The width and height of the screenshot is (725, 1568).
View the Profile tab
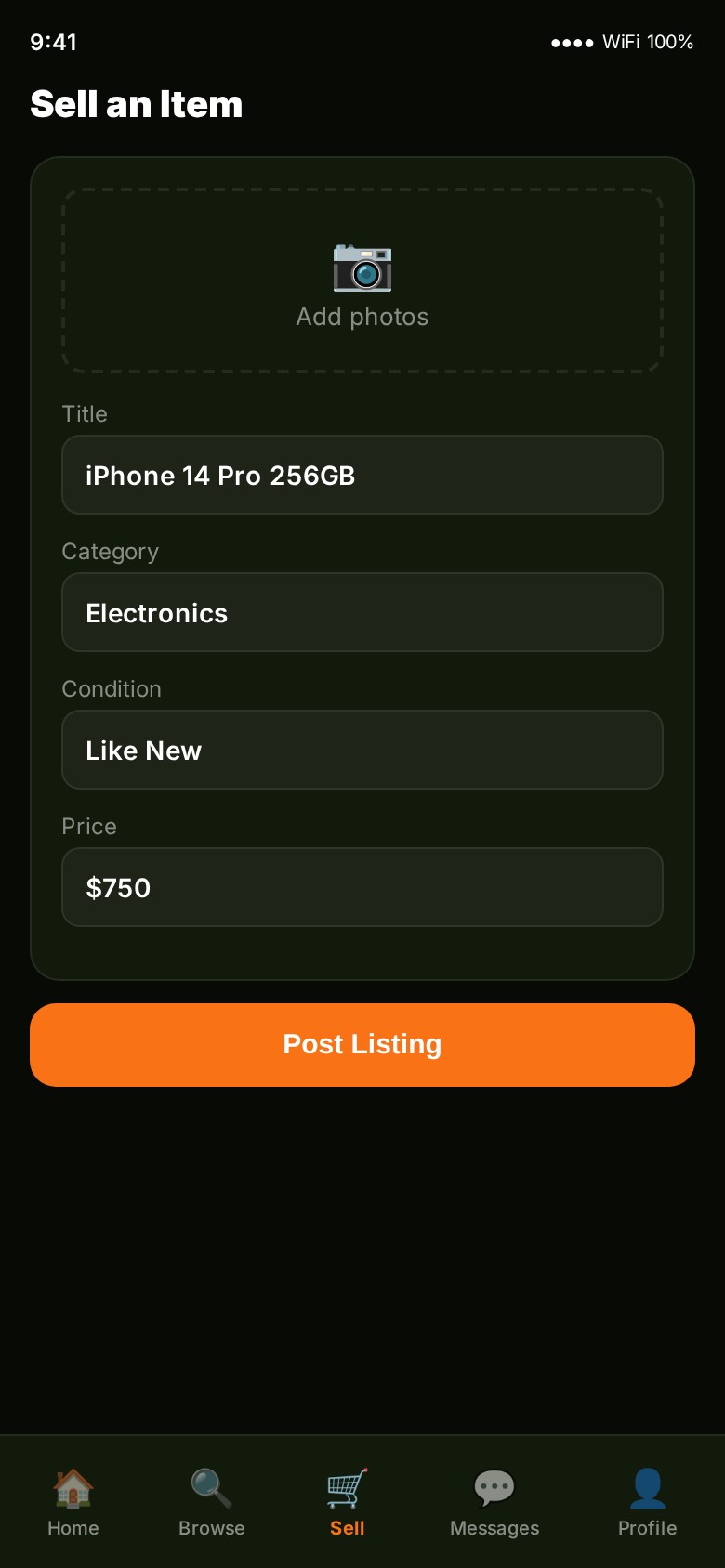point(648,1502)
